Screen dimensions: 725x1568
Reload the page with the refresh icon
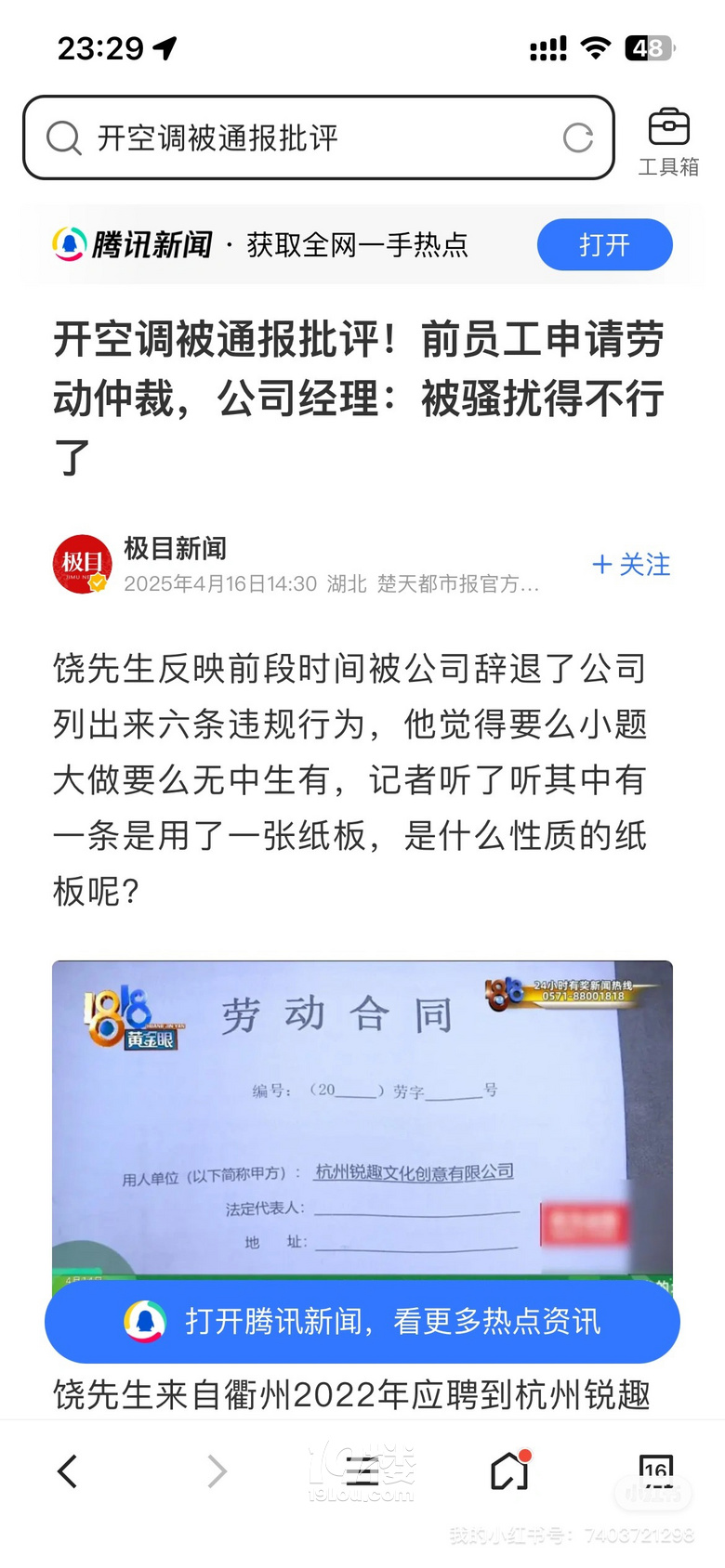click(577, 138)
